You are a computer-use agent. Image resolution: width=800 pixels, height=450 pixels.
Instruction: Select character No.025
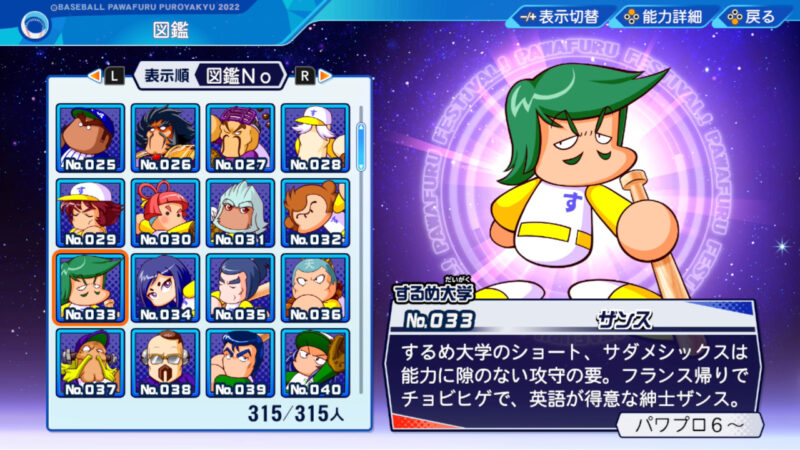point(91,137)
